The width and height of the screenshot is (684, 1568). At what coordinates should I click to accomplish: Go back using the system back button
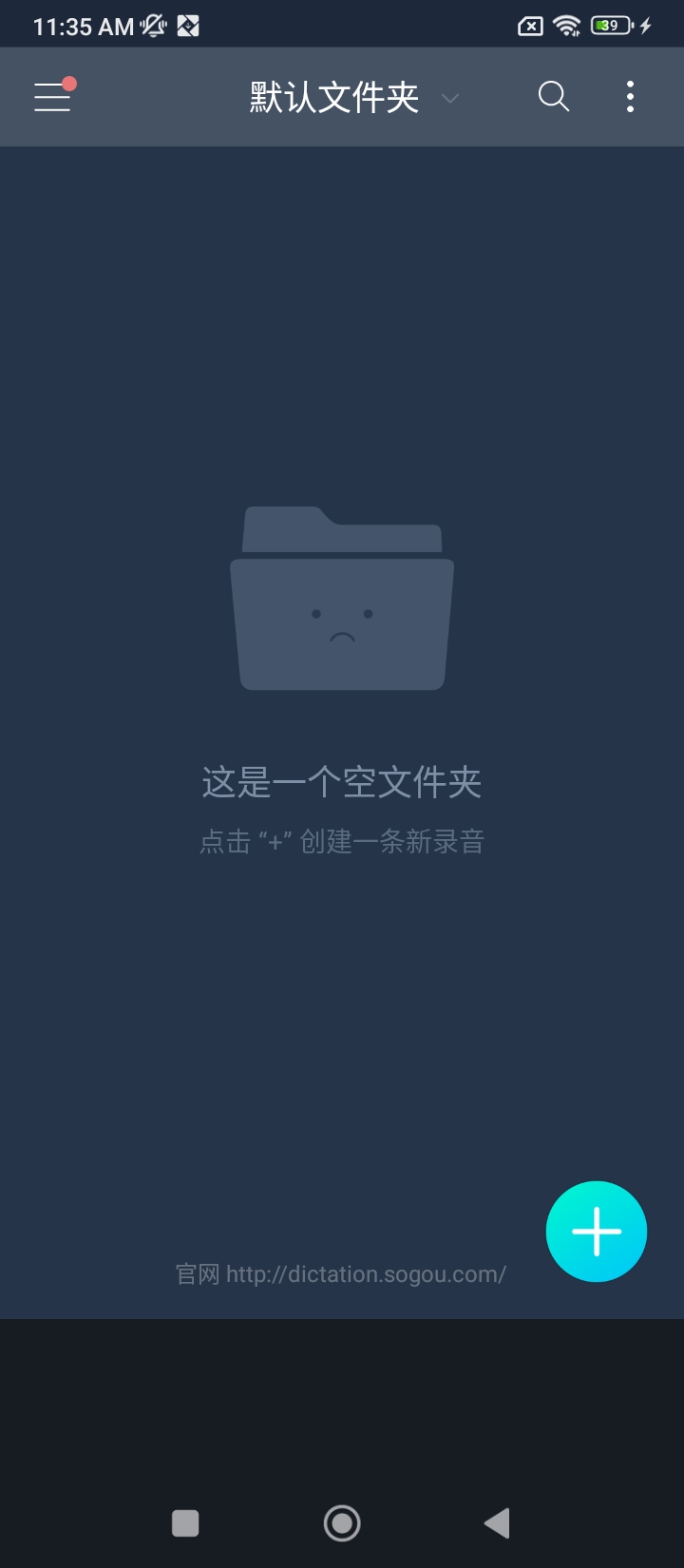point(497,1523)
